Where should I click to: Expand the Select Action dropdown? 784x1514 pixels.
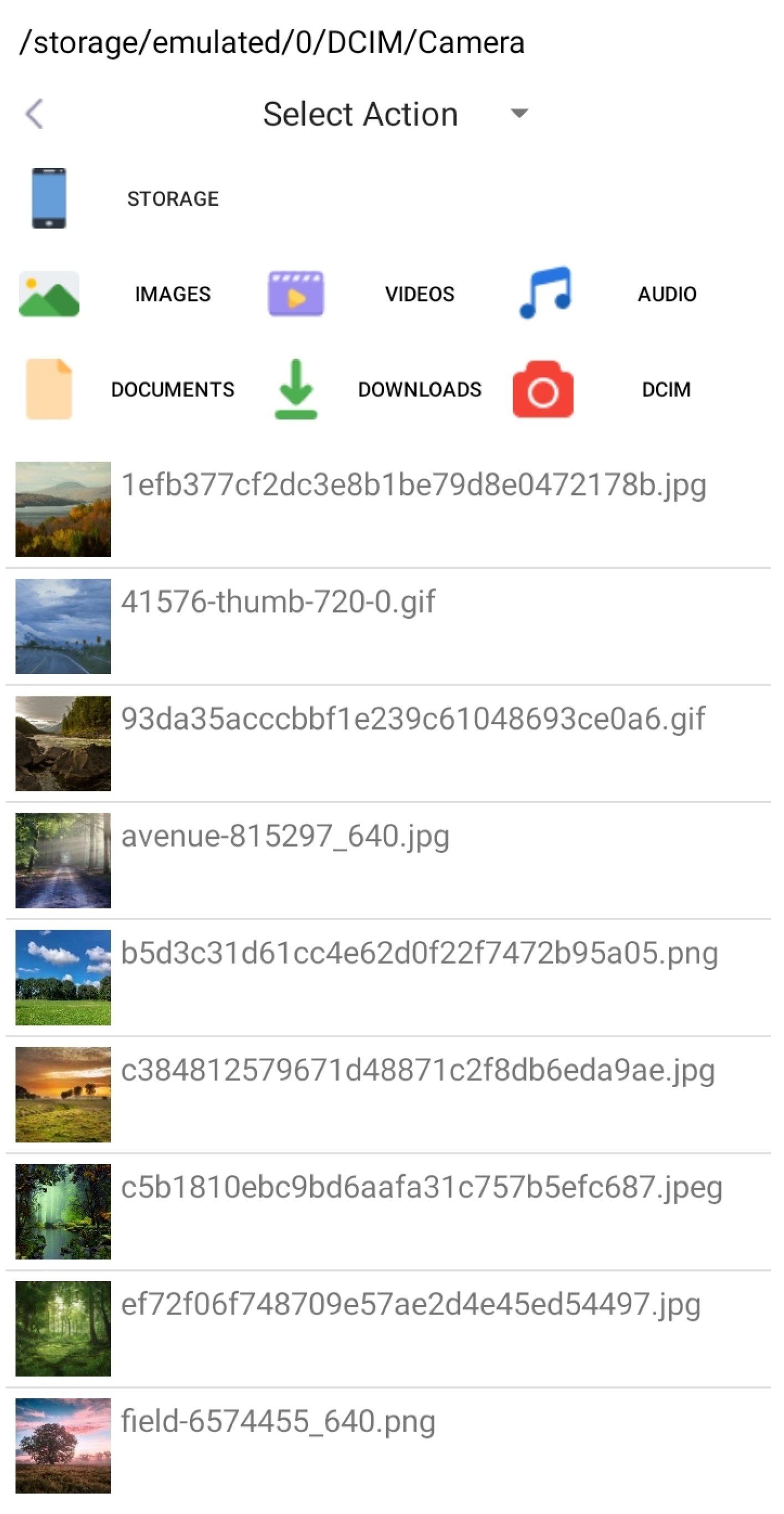click(x=395, y=114)
